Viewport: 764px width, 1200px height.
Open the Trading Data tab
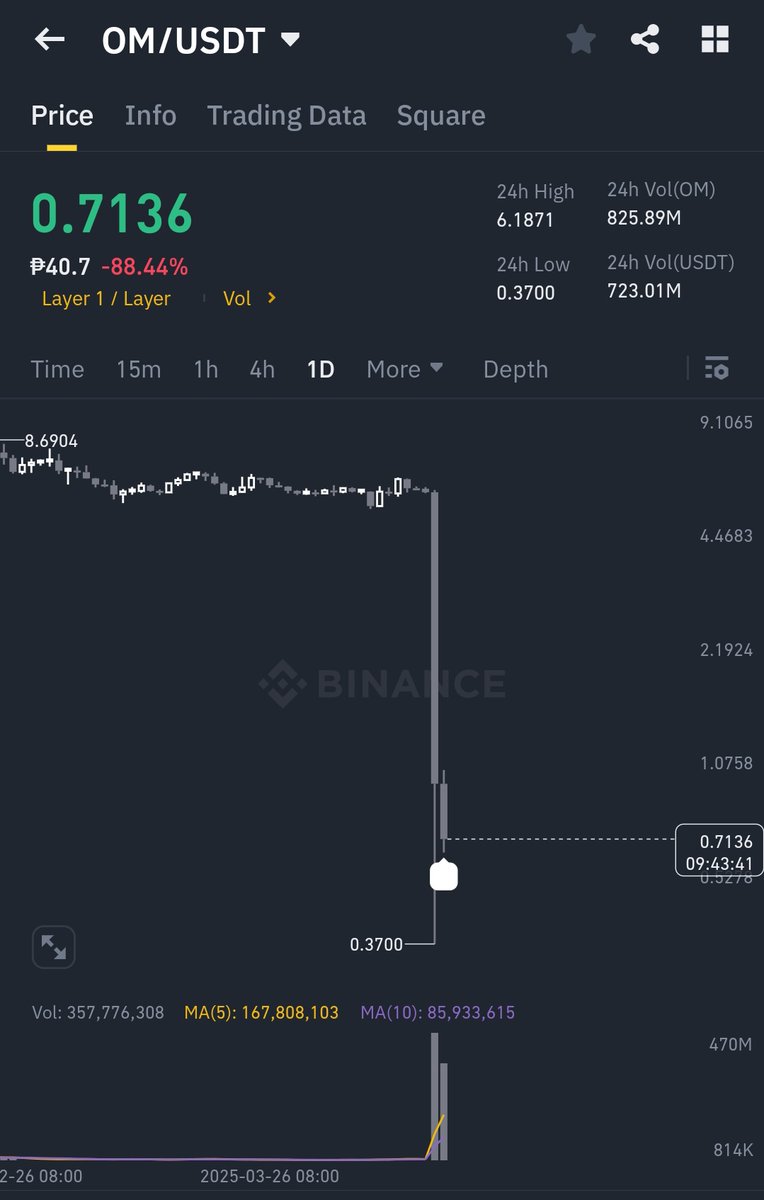click(x=286, y=116)
